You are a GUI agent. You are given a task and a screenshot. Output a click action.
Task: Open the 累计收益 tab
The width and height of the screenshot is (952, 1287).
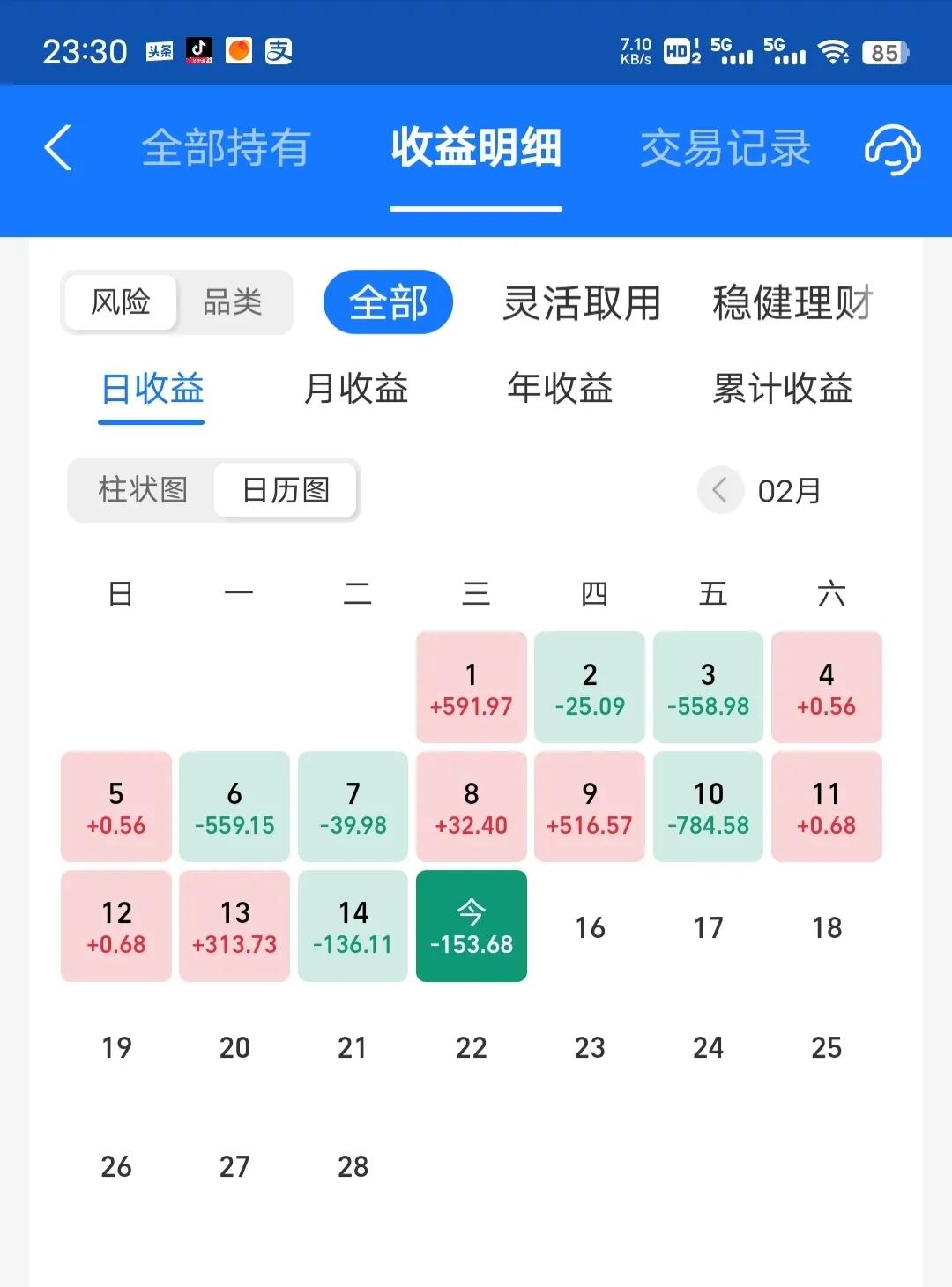[782, 388]
